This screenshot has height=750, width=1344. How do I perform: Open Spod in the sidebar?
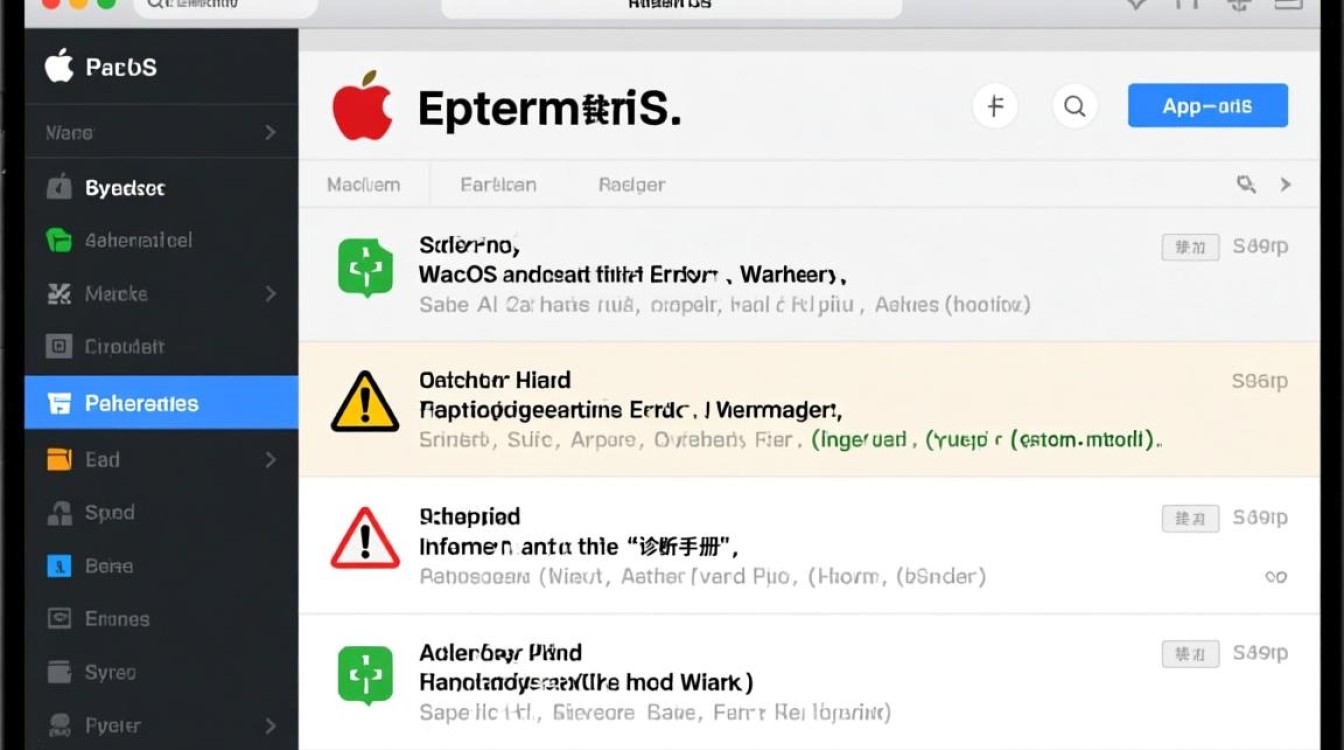tap(109, 513)
